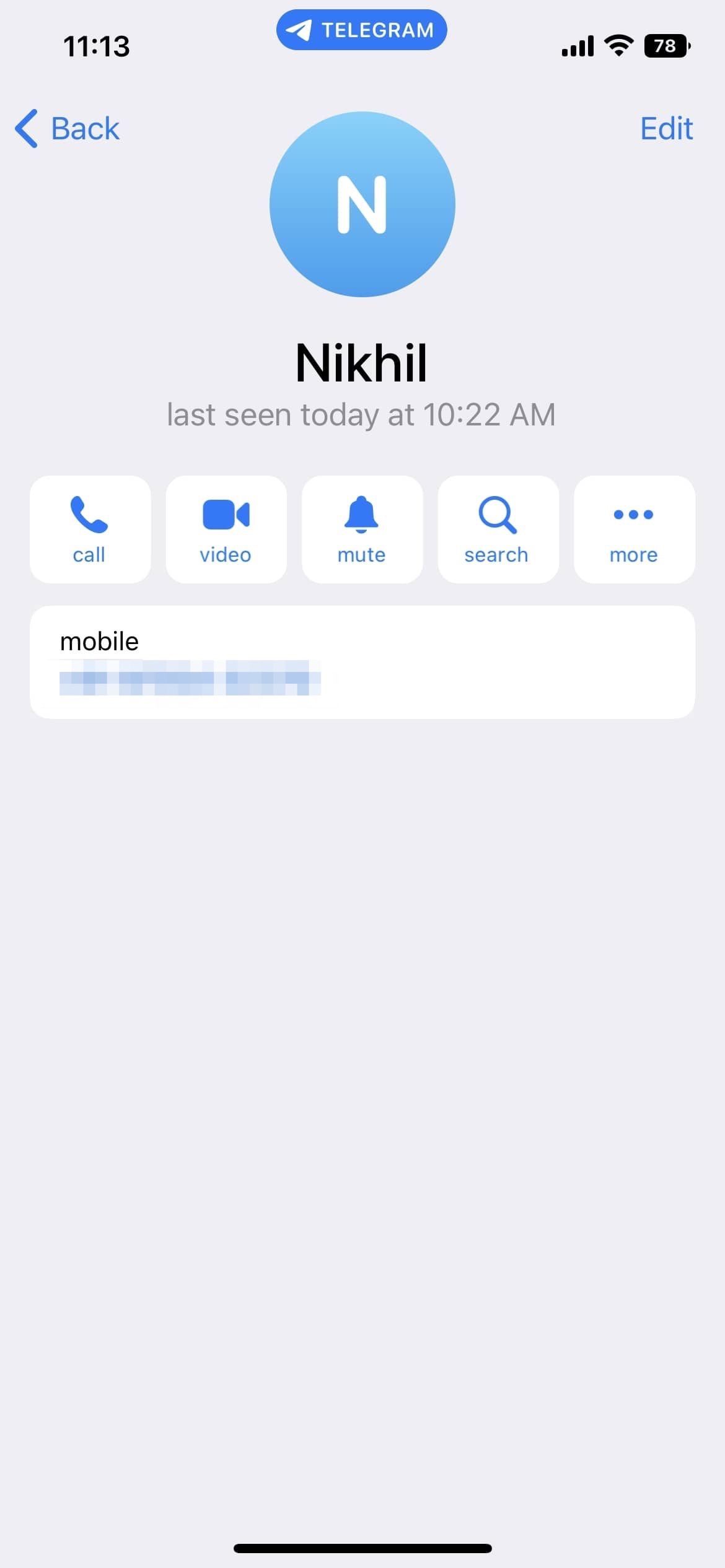Tap the mobile phone number row

(x=362, y=662)
